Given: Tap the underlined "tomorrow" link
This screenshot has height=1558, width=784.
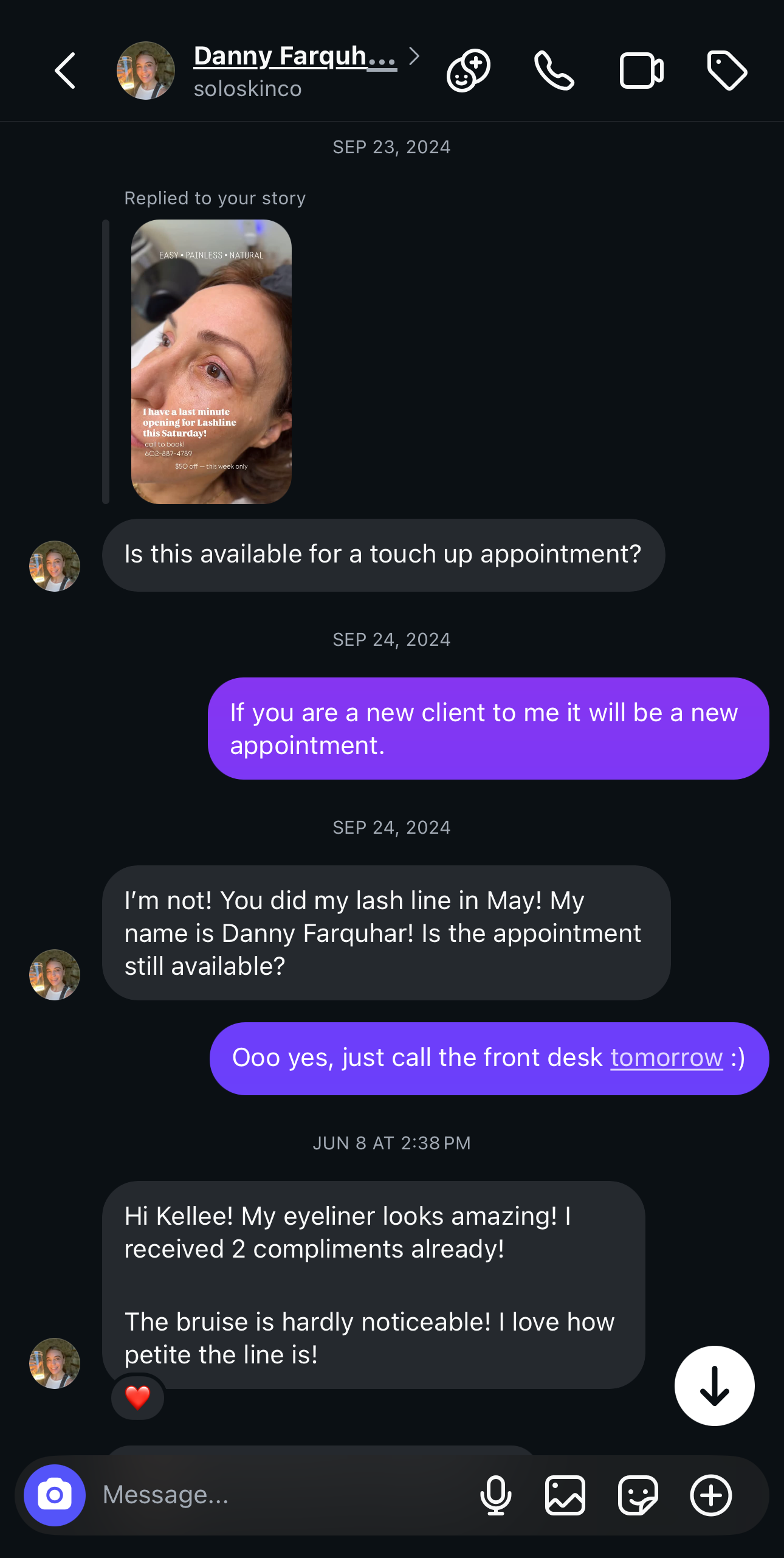Looking at the screenshot, I should [667, 1058].
